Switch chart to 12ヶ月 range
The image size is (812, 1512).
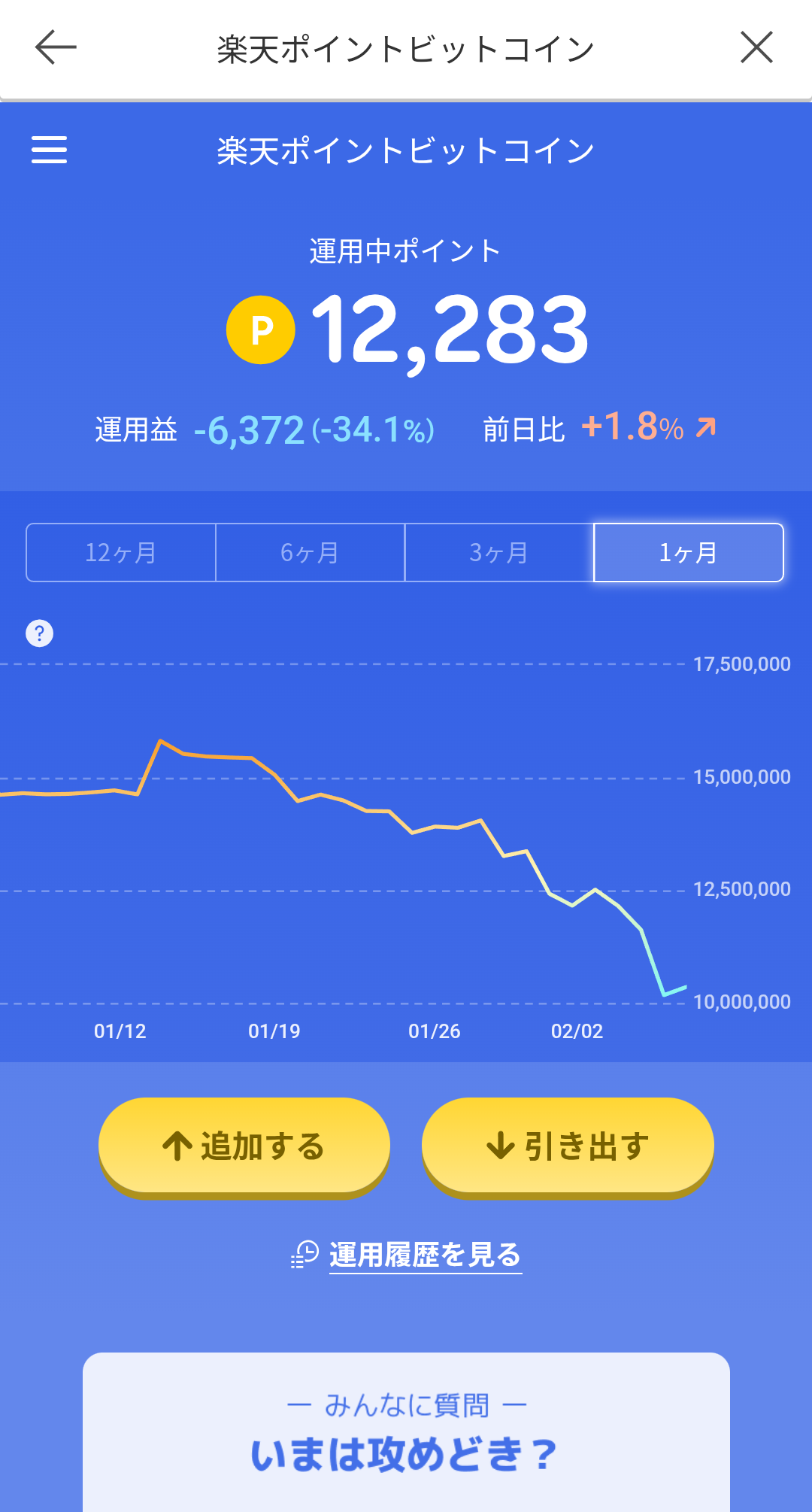coord(121,553)
